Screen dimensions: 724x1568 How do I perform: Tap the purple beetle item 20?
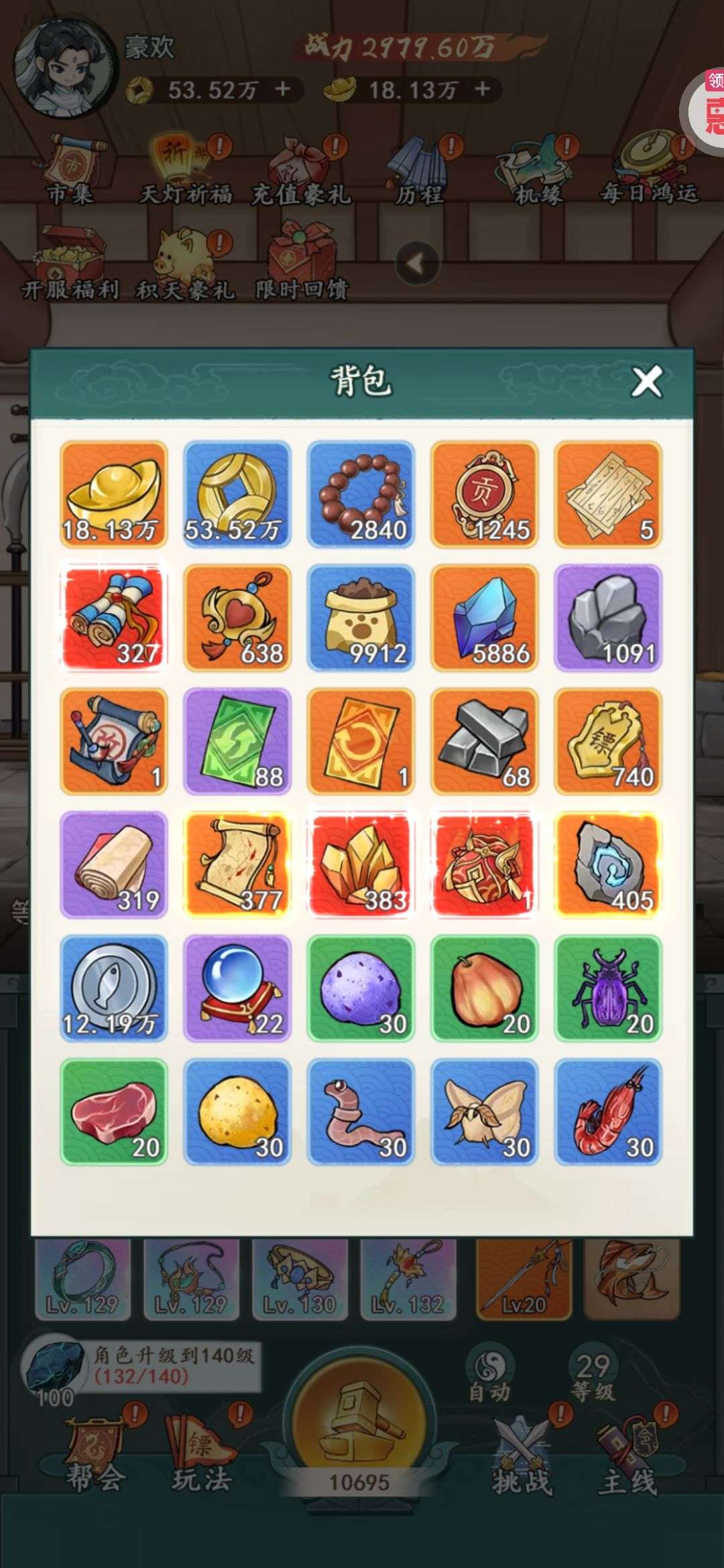(608, 988)
